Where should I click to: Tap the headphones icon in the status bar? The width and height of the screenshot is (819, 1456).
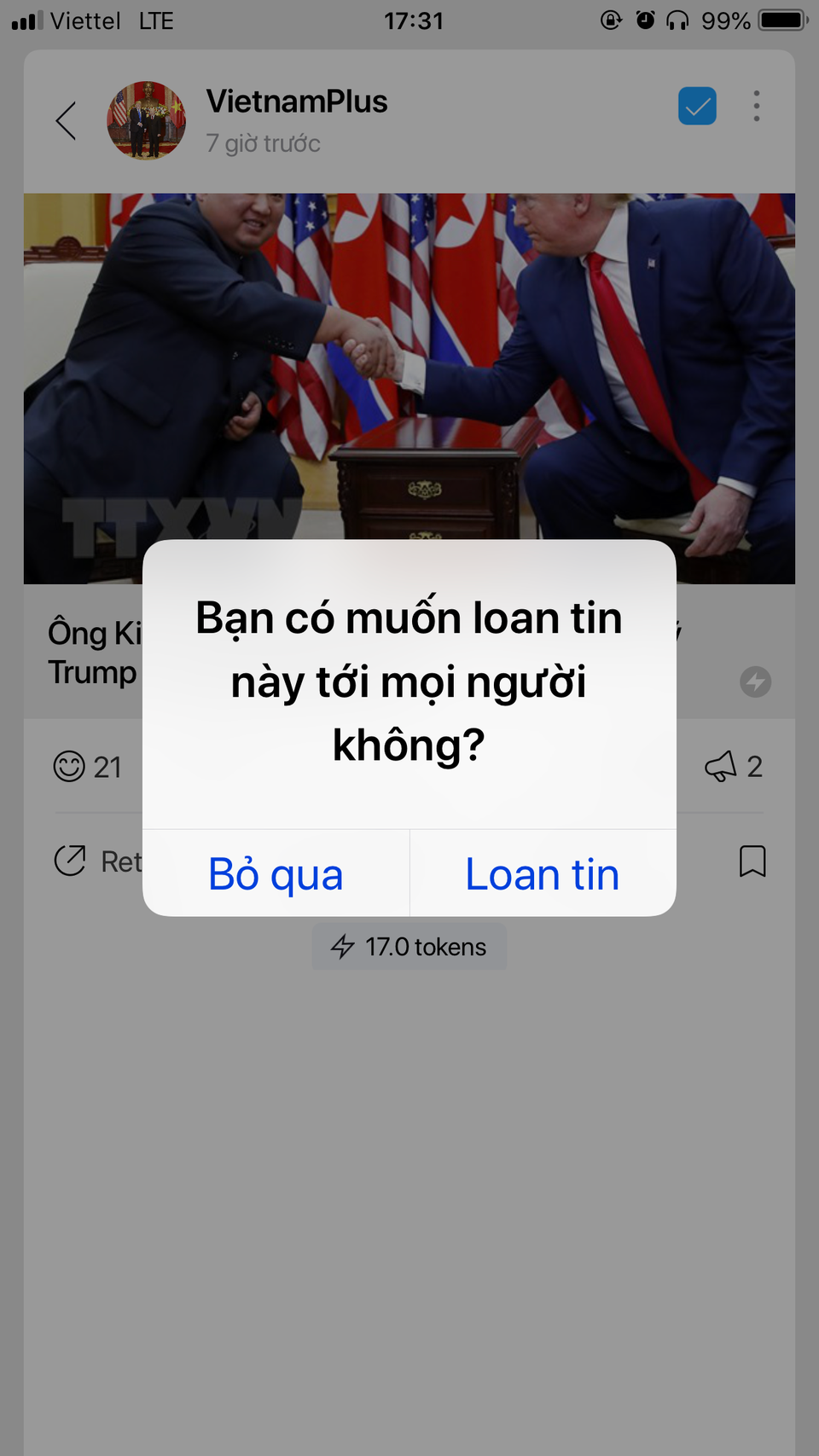678,20
